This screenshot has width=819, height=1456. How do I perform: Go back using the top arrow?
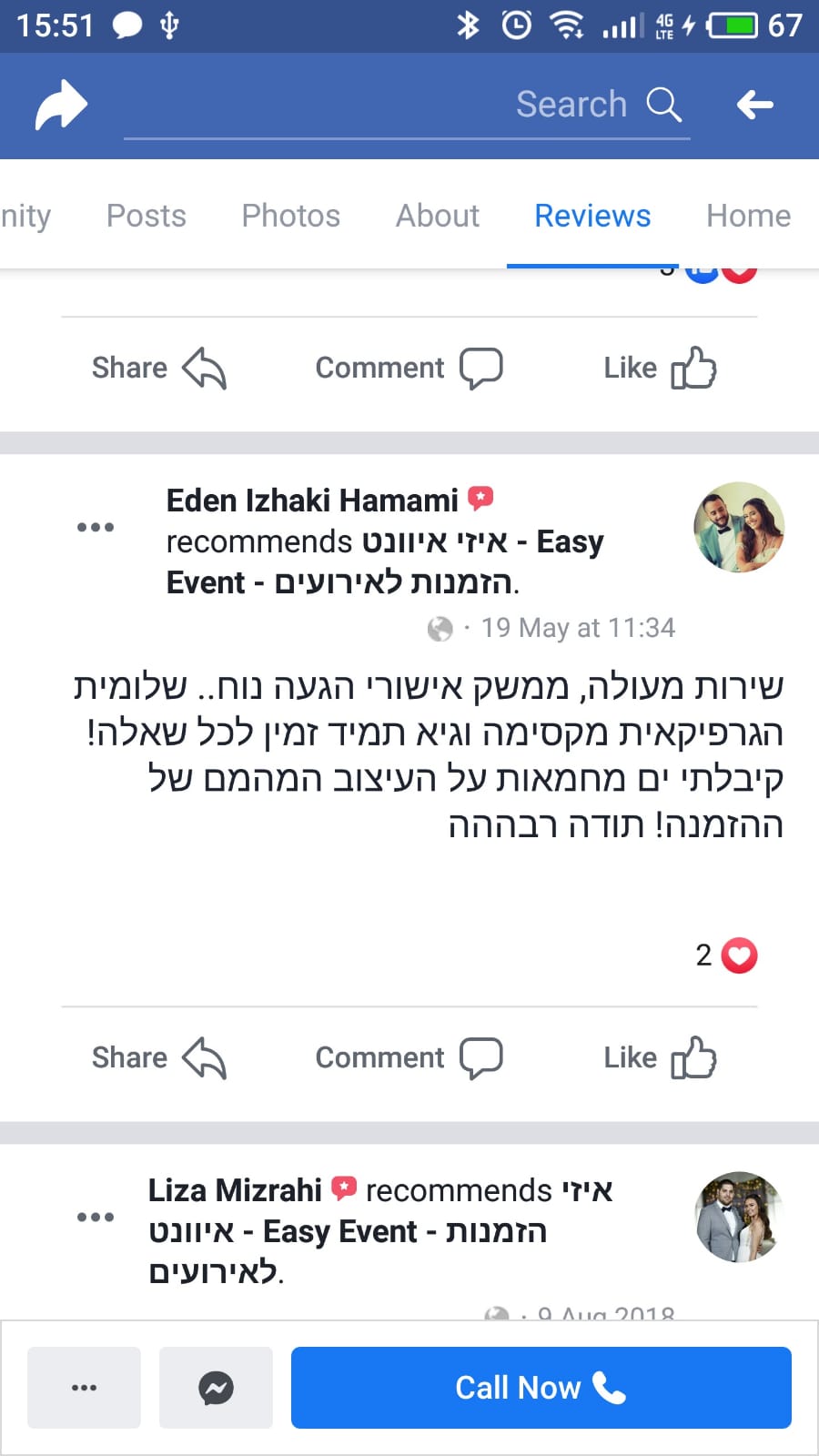[754, 105]
